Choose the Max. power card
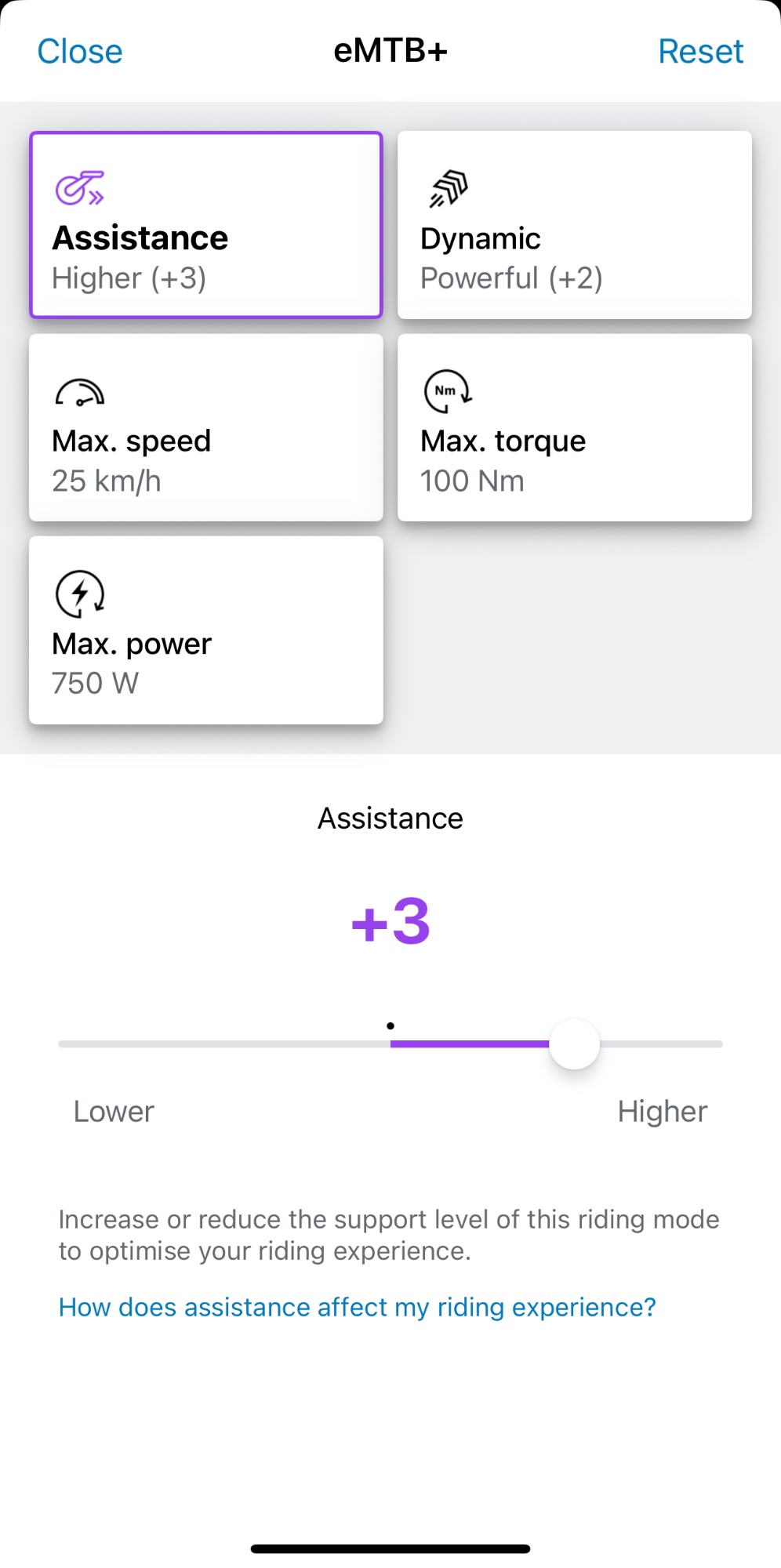The image size is (781, 1568). (x=206, y=630)
